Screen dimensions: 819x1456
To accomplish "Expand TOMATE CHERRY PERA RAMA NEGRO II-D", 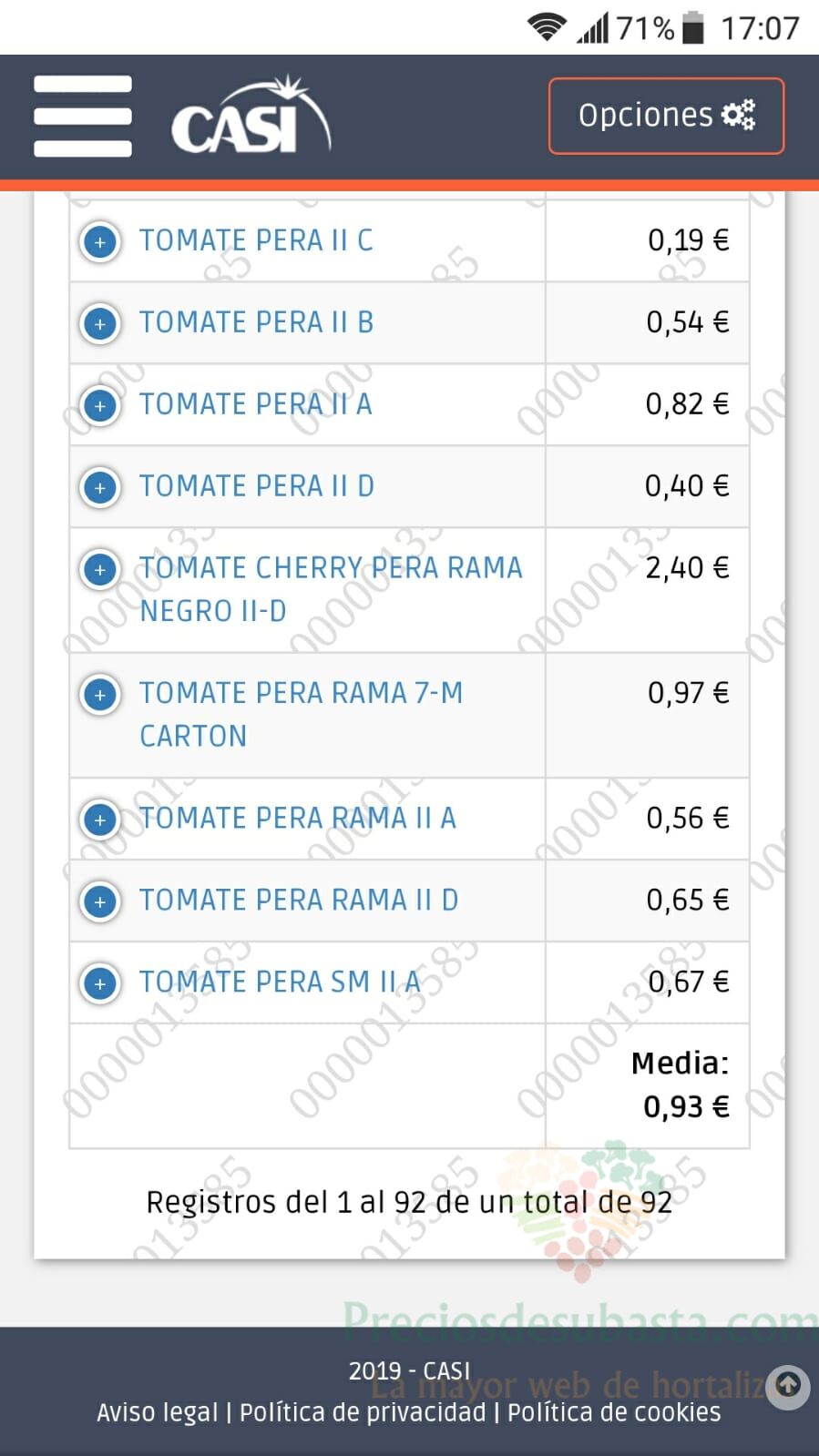I will pyautogui.click(x=100, y=570).
